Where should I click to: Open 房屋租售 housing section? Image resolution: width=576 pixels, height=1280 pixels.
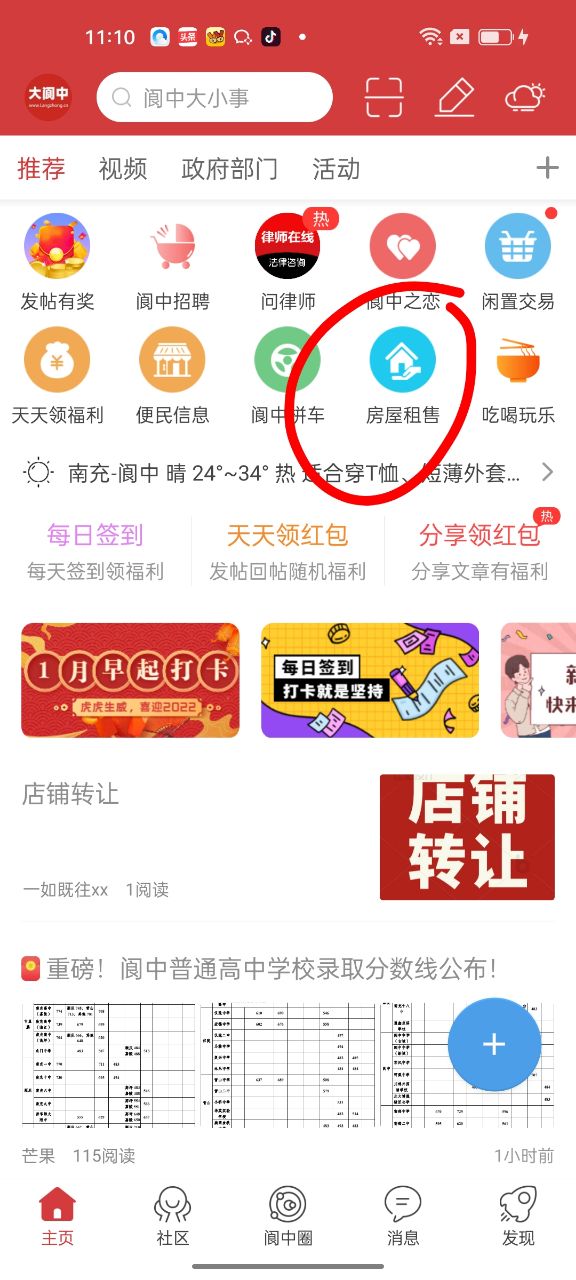[x=403, y=377]
